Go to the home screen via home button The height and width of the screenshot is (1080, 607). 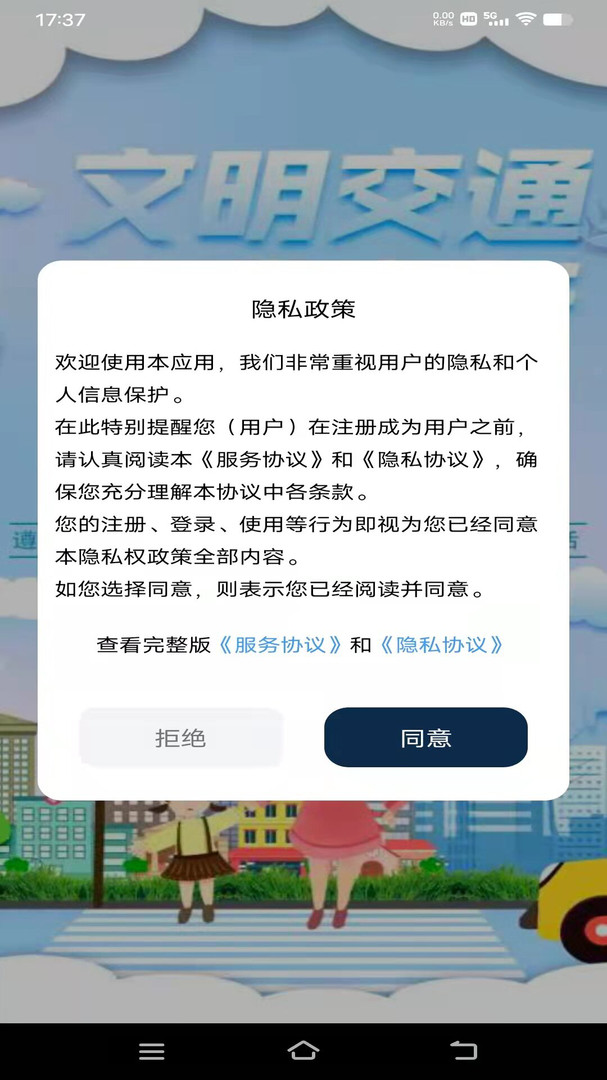point(303,1050)
